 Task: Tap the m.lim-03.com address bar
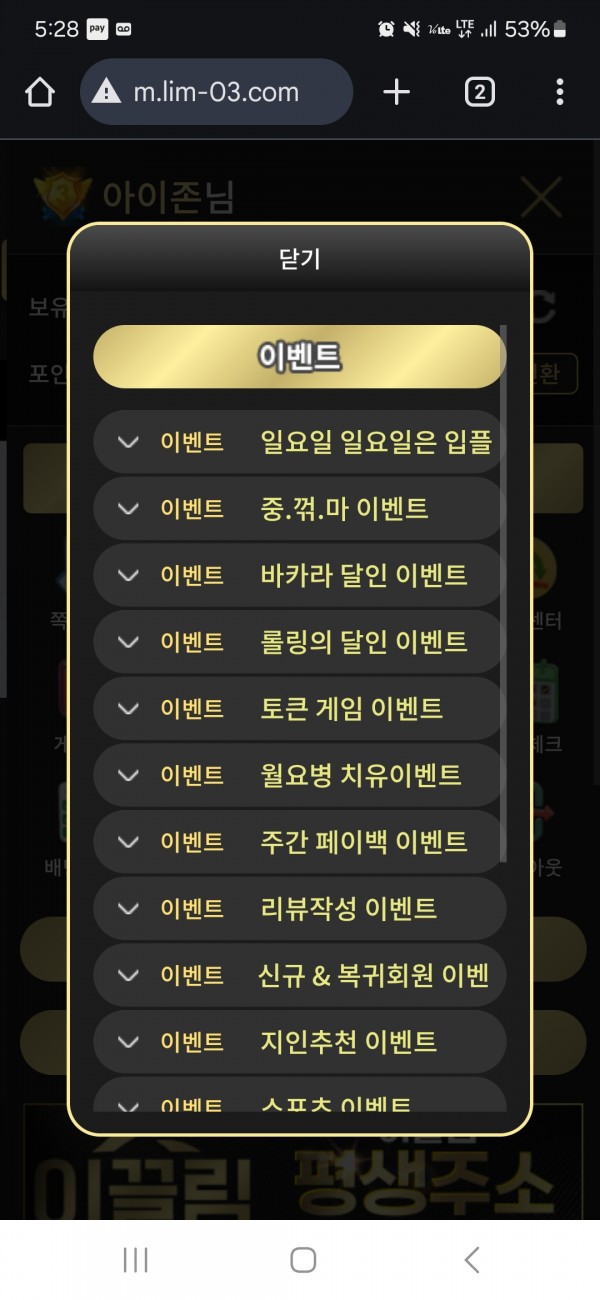217,92
